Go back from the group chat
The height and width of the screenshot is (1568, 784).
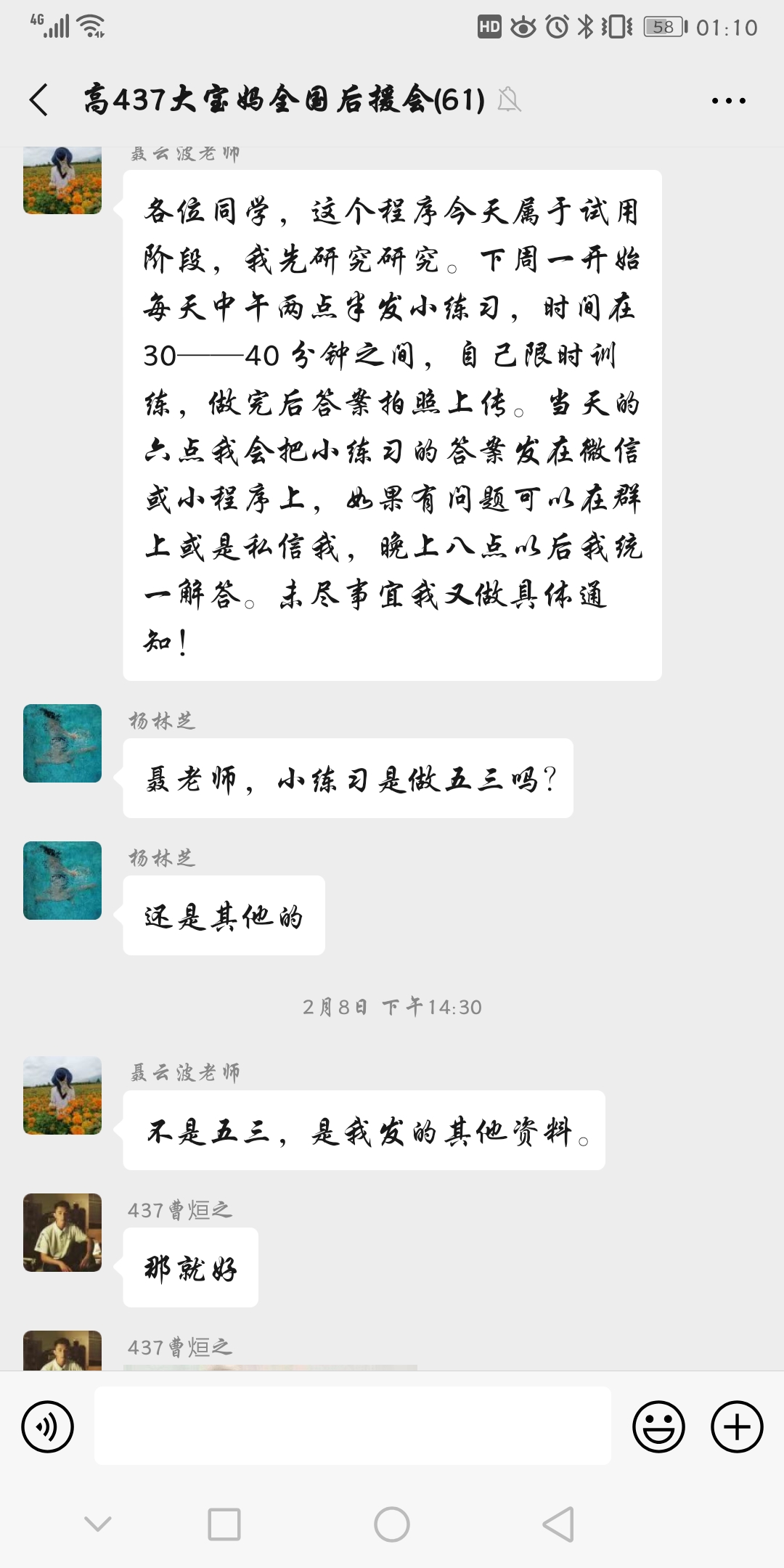pos(39,99)
